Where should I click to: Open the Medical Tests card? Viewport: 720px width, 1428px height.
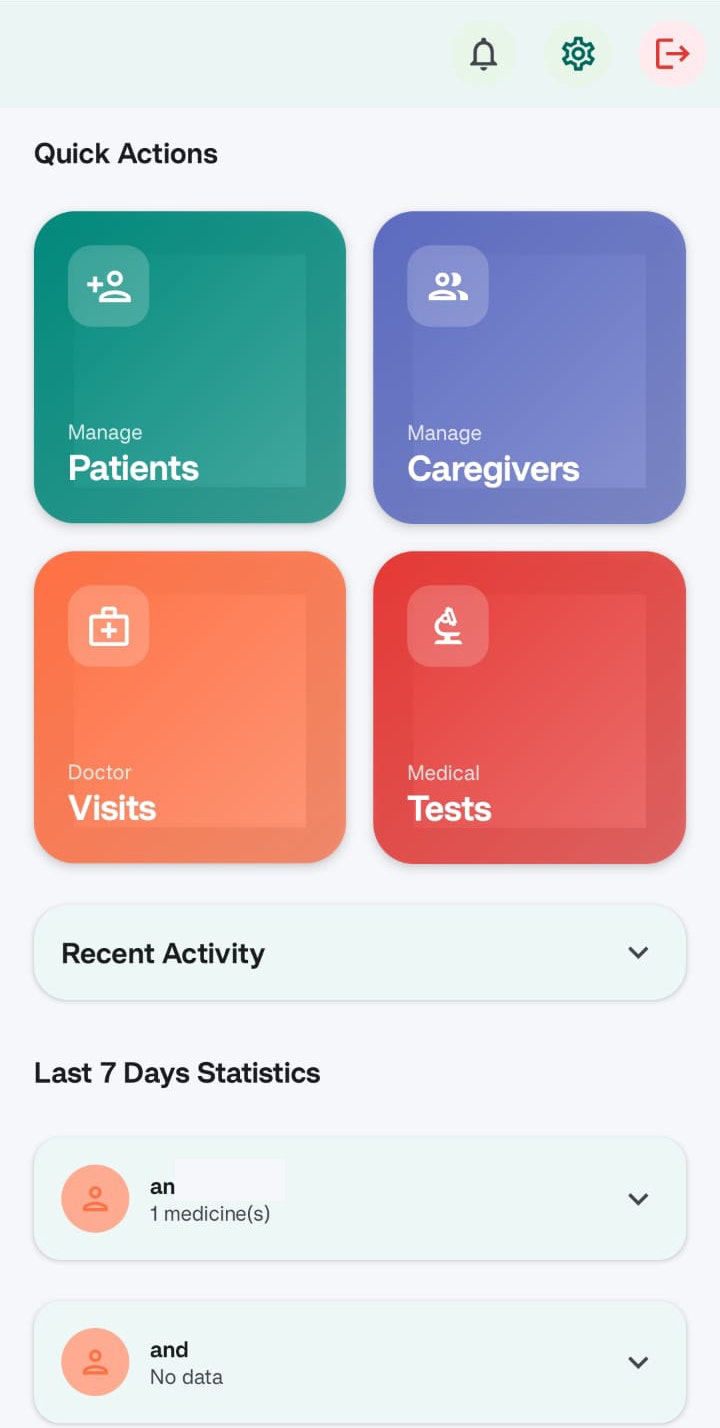pos(529,707)
